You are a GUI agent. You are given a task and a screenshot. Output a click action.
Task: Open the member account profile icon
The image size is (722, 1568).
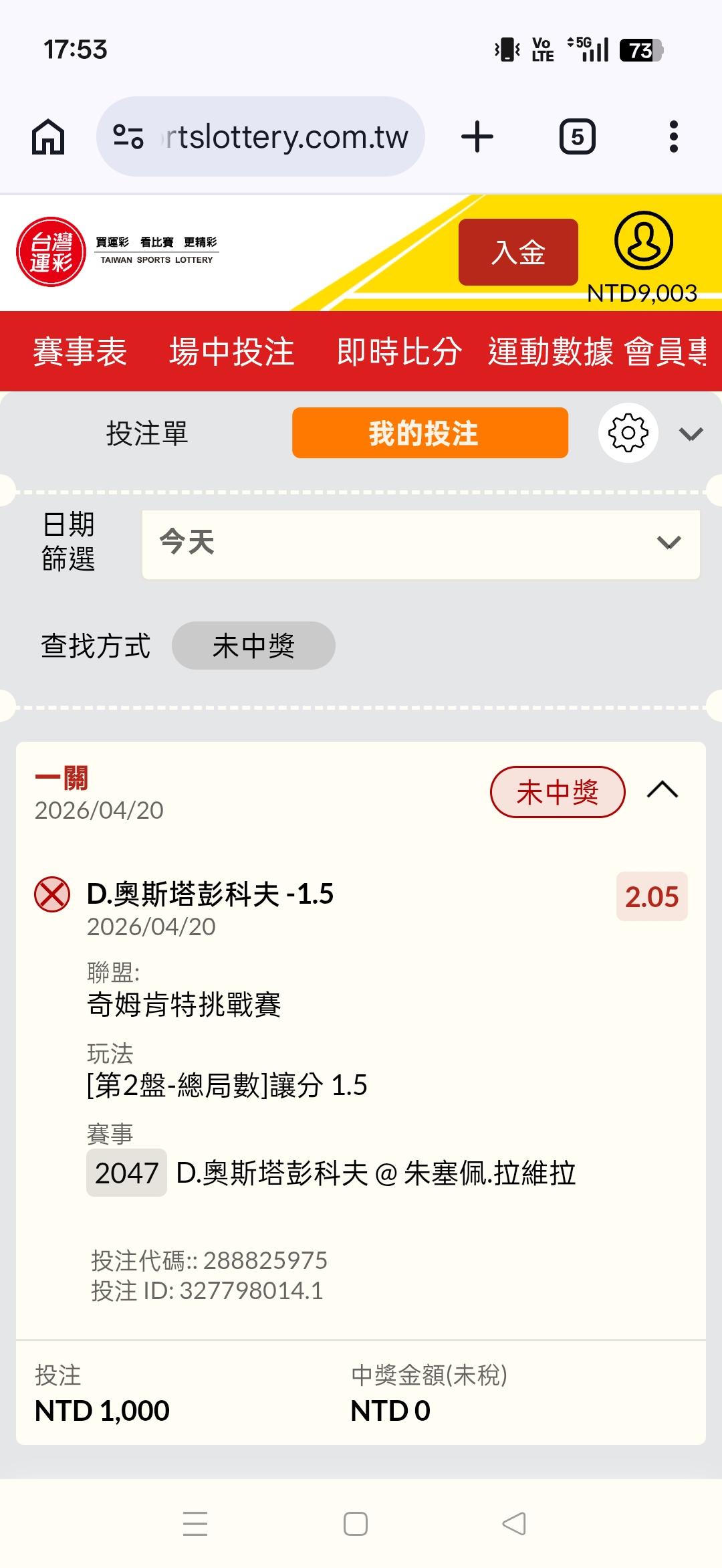click(x=643, y=241)
